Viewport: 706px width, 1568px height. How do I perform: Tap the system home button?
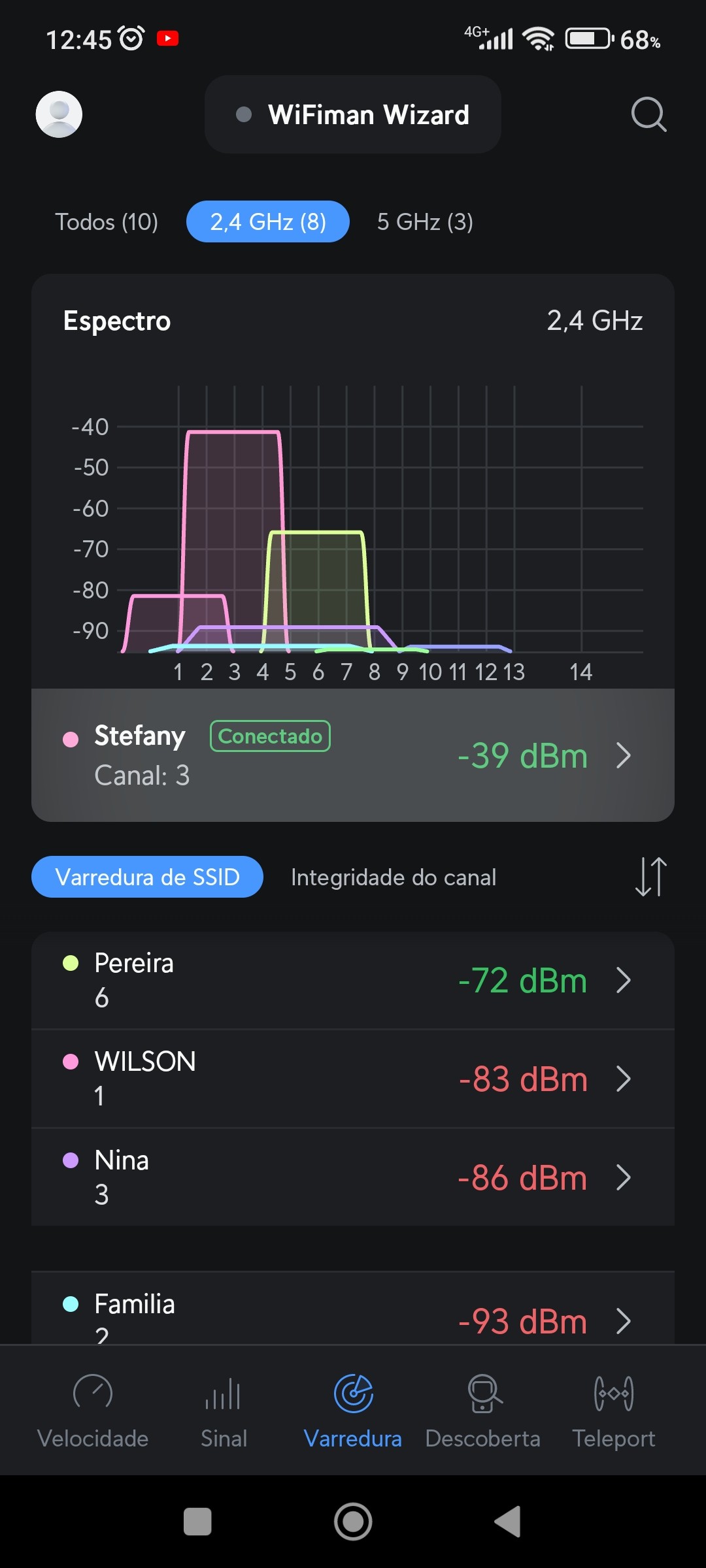coord(353,1522)
